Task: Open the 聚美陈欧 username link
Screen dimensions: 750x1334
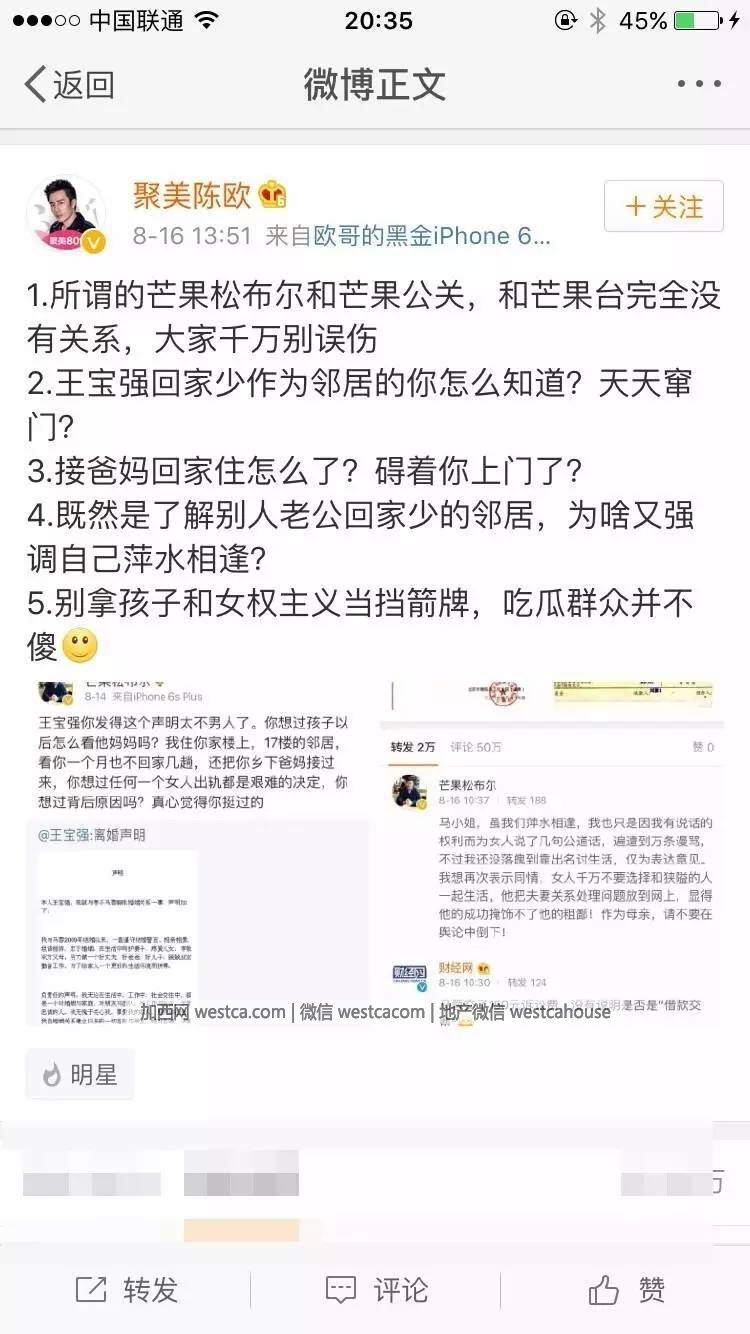Action: point(192,196)
